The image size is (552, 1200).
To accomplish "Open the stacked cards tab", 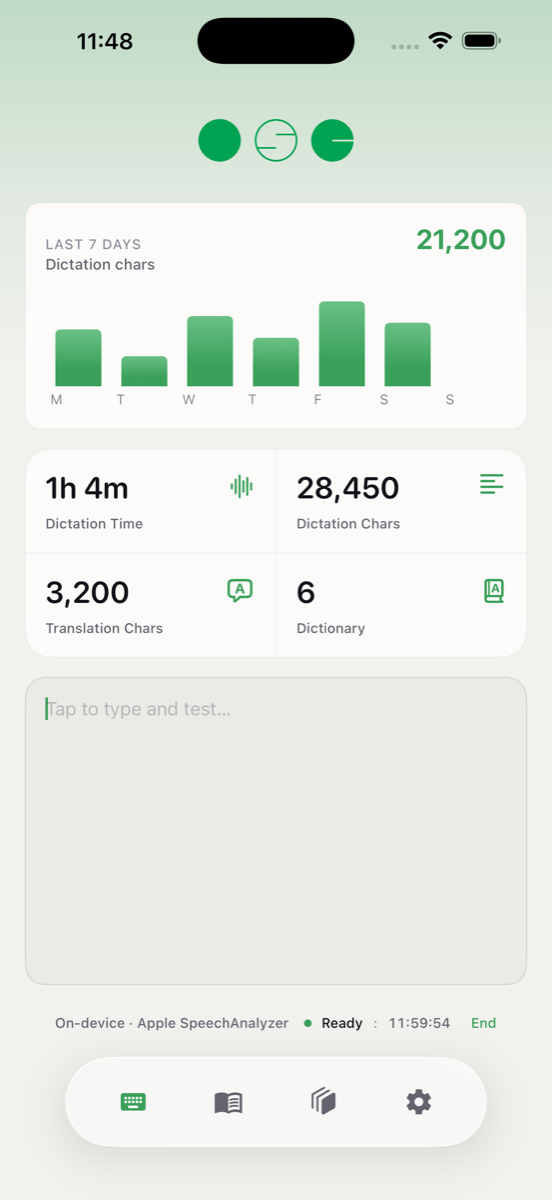I will [x=323, y=1102].
